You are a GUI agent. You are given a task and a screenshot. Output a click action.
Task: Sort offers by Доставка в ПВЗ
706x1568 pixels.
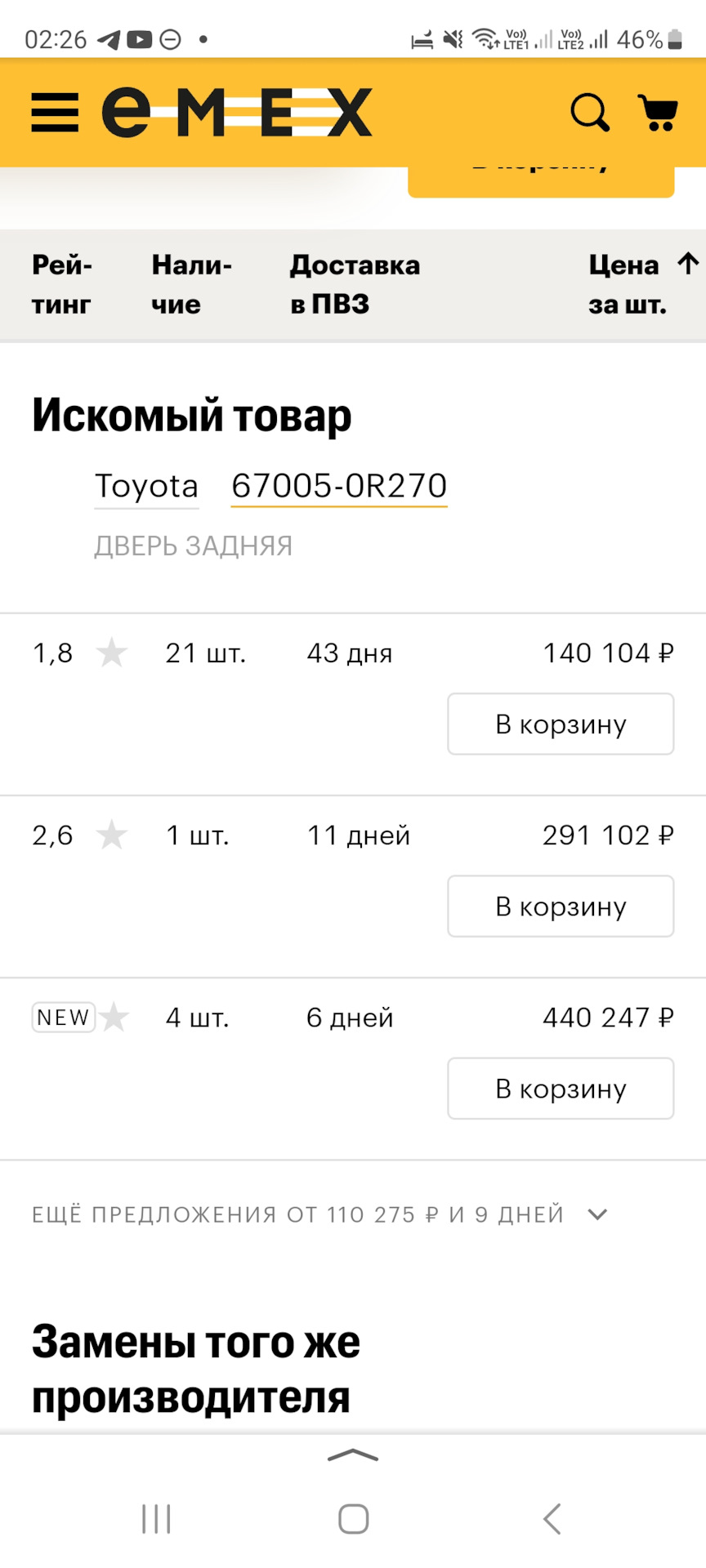[x=355, y=284]
